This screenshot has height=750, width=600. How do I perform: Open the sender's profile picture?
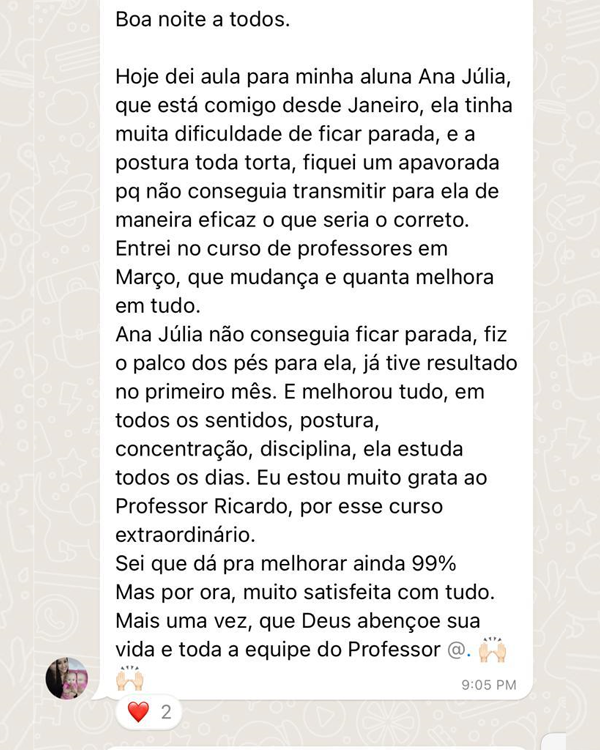pos(67,678)
